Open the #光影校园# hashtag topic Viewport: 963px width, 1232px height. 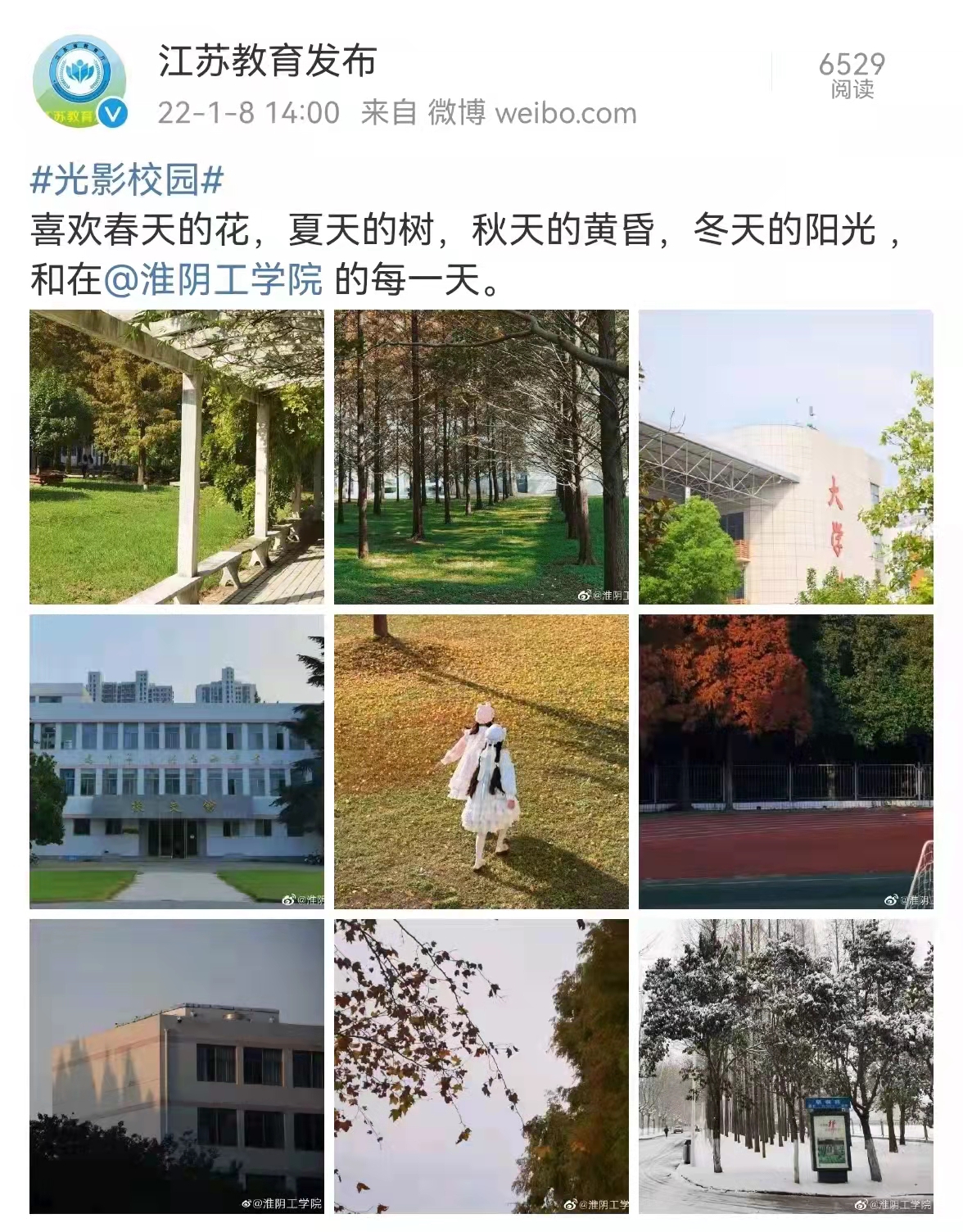pos(127,179)
